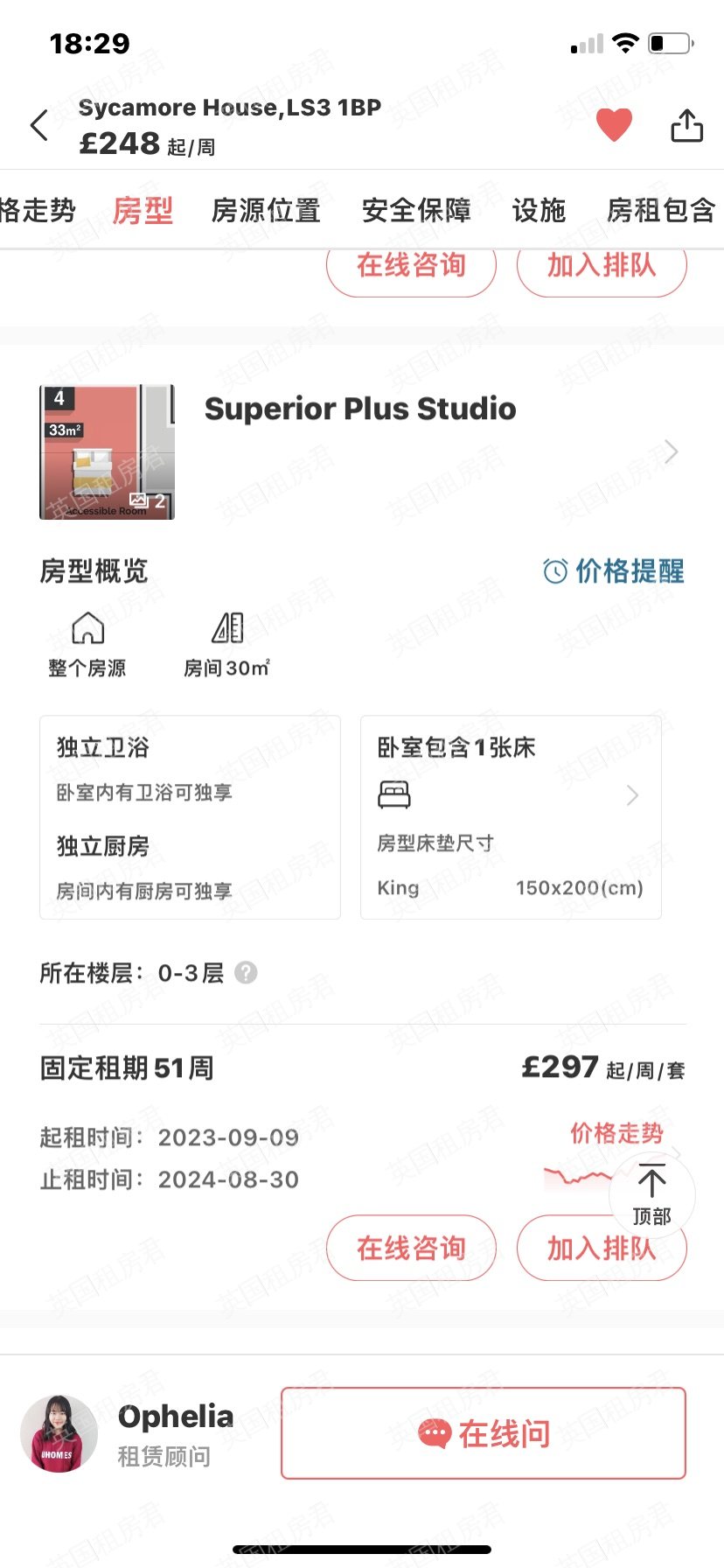Switch to the 房源位置 tab

[266, 211]
